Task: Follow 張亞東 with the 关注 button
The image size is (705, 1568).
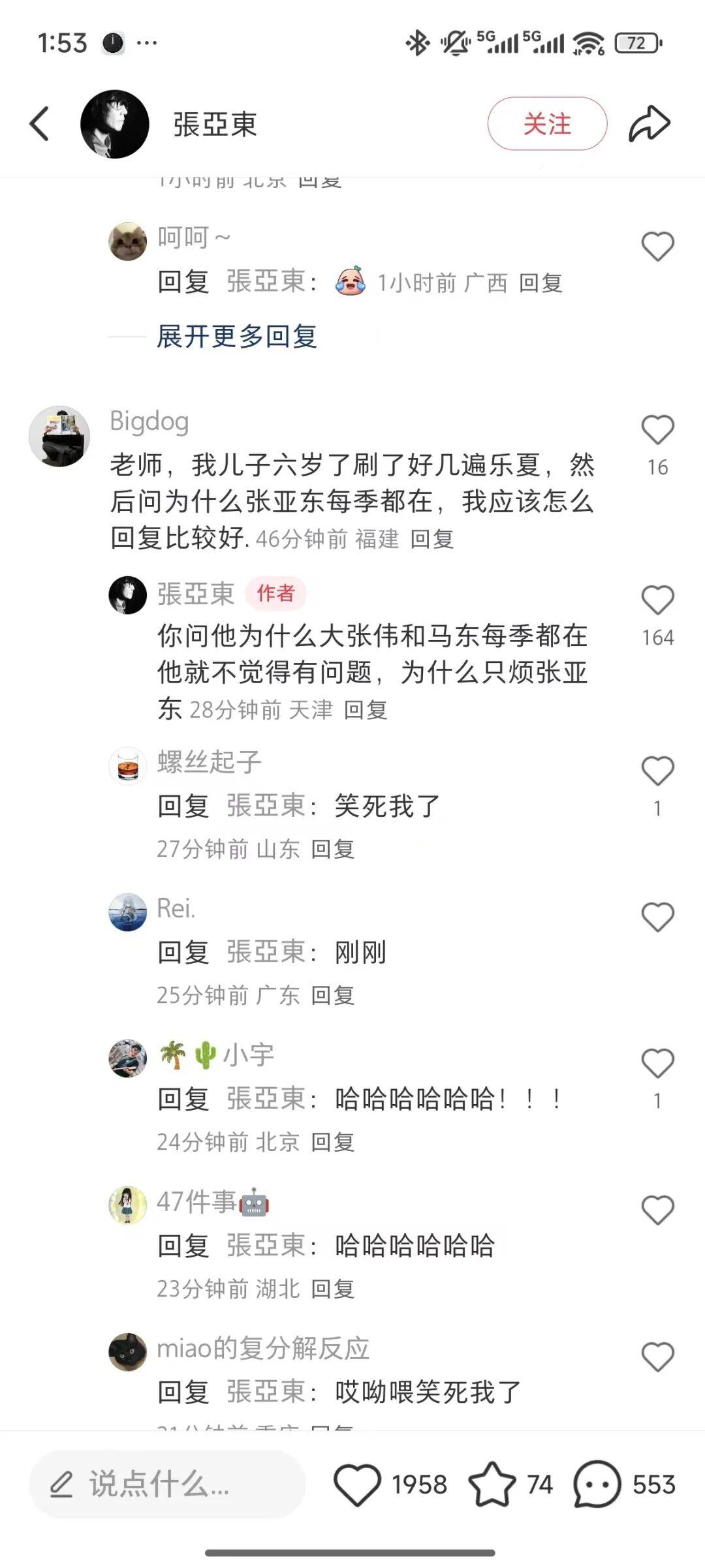Action: (547, 123)
